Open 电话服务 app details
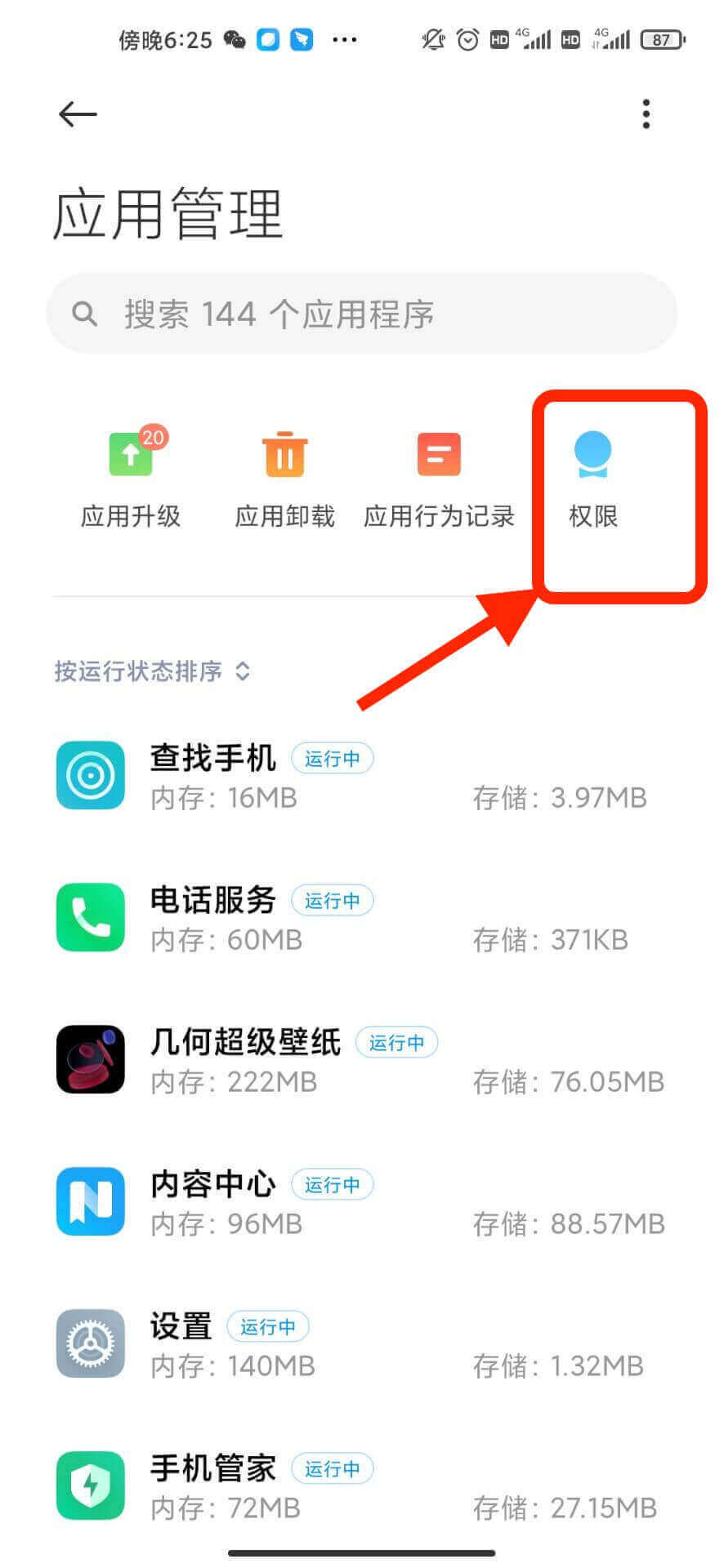Image resolution: width=724 pixels, height=1568 pixels. (x=360, y=919)
